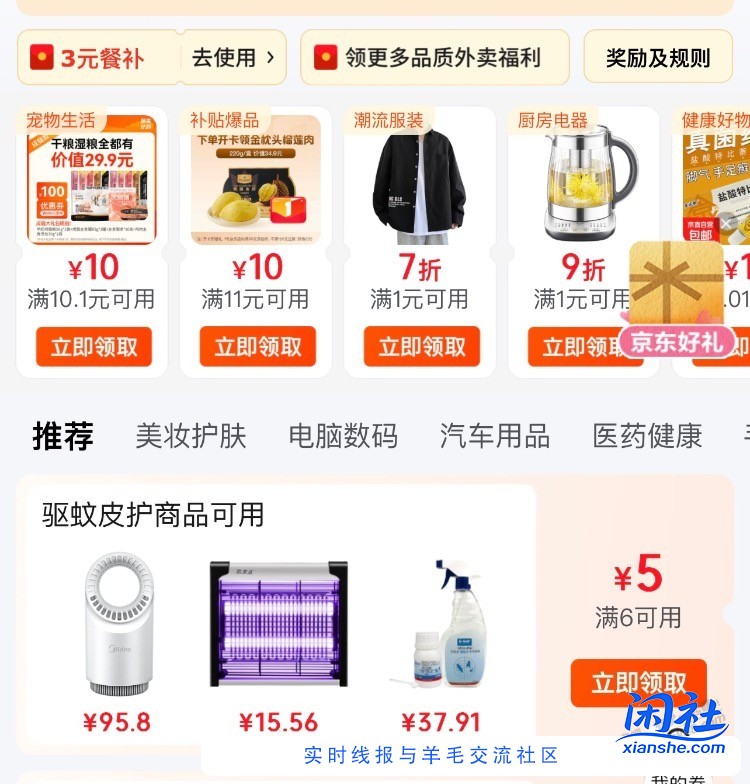750x784 pixels.
Task: Tap 立即领取 on the 7折 clothing coupon
Action: (x=419, y=348)
